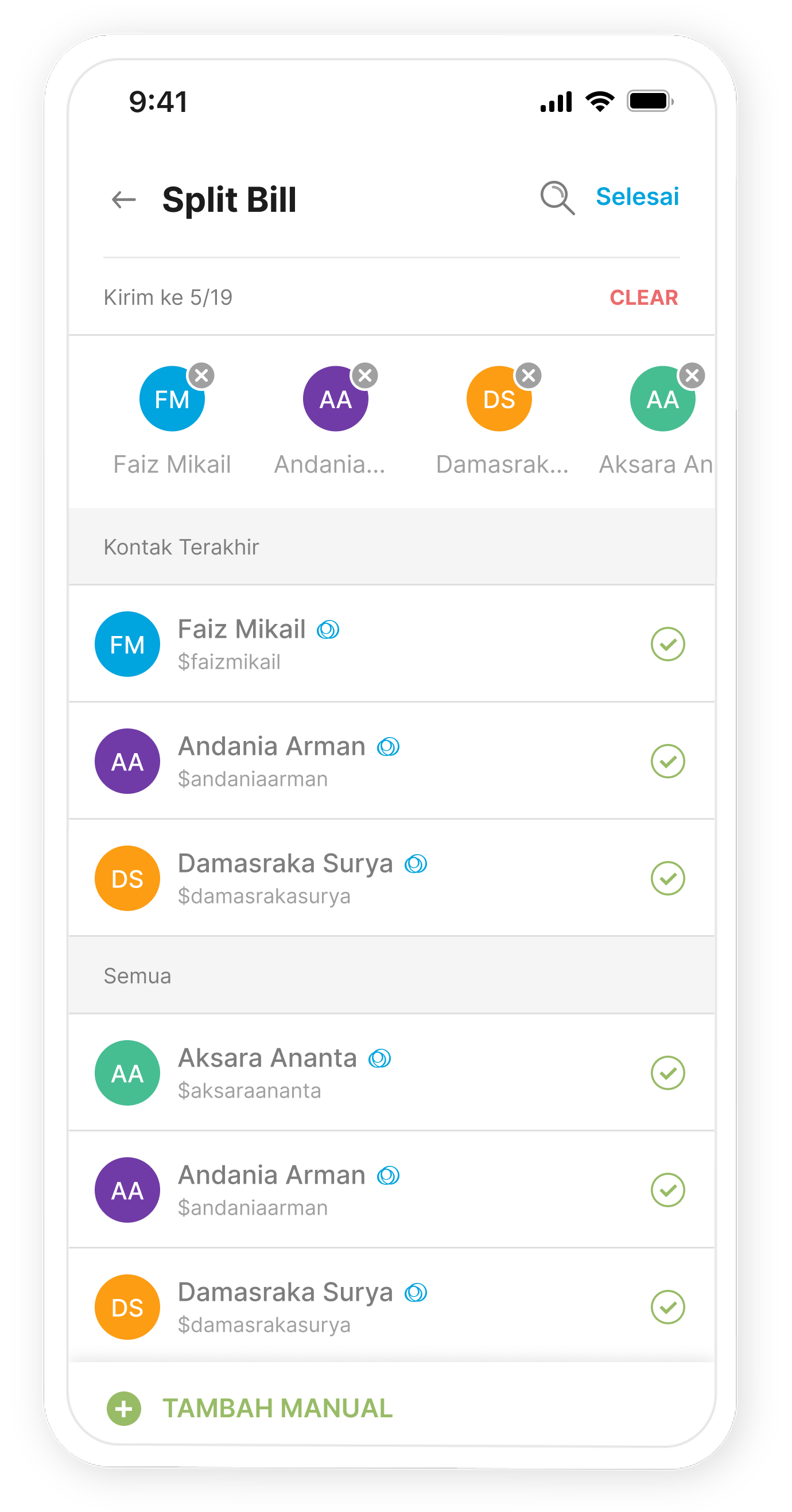Go back from Split Bill
The height and width of the screenshot is (1512, 792).
[x=124, y=200]
